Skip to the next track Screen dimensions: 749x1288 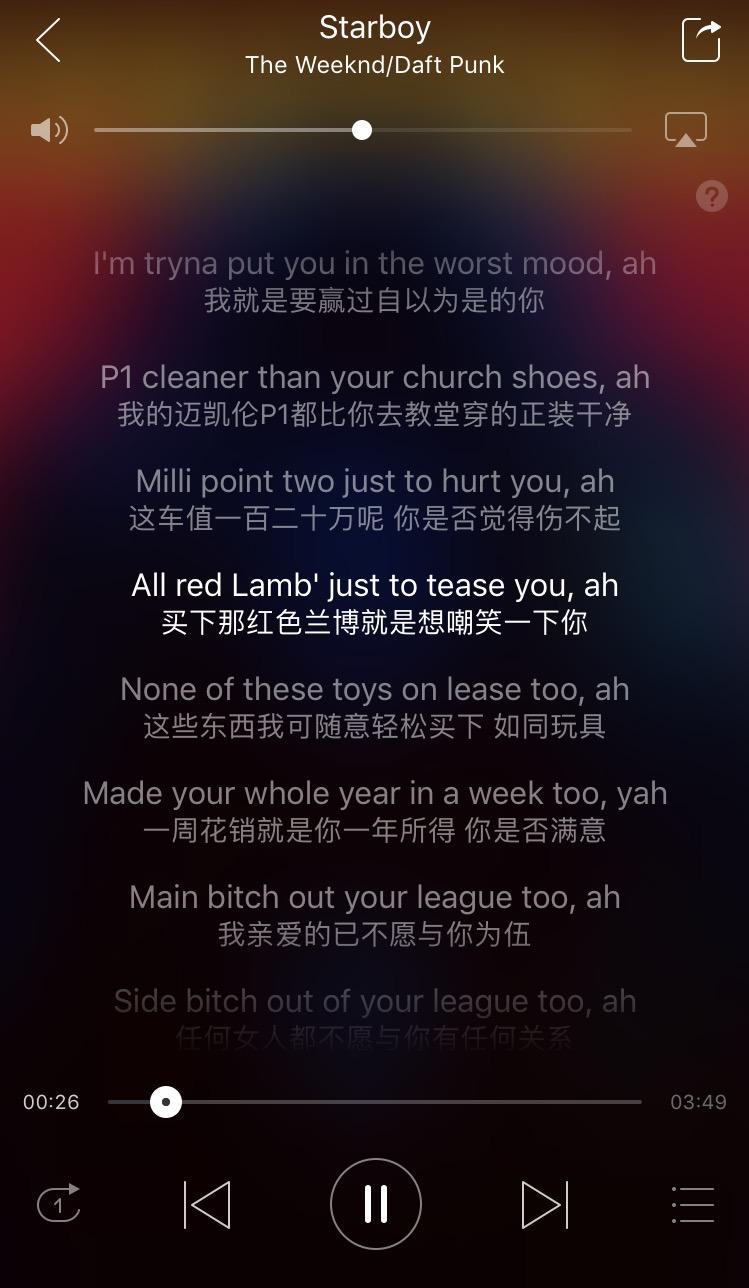click(x=543, y=1204)
